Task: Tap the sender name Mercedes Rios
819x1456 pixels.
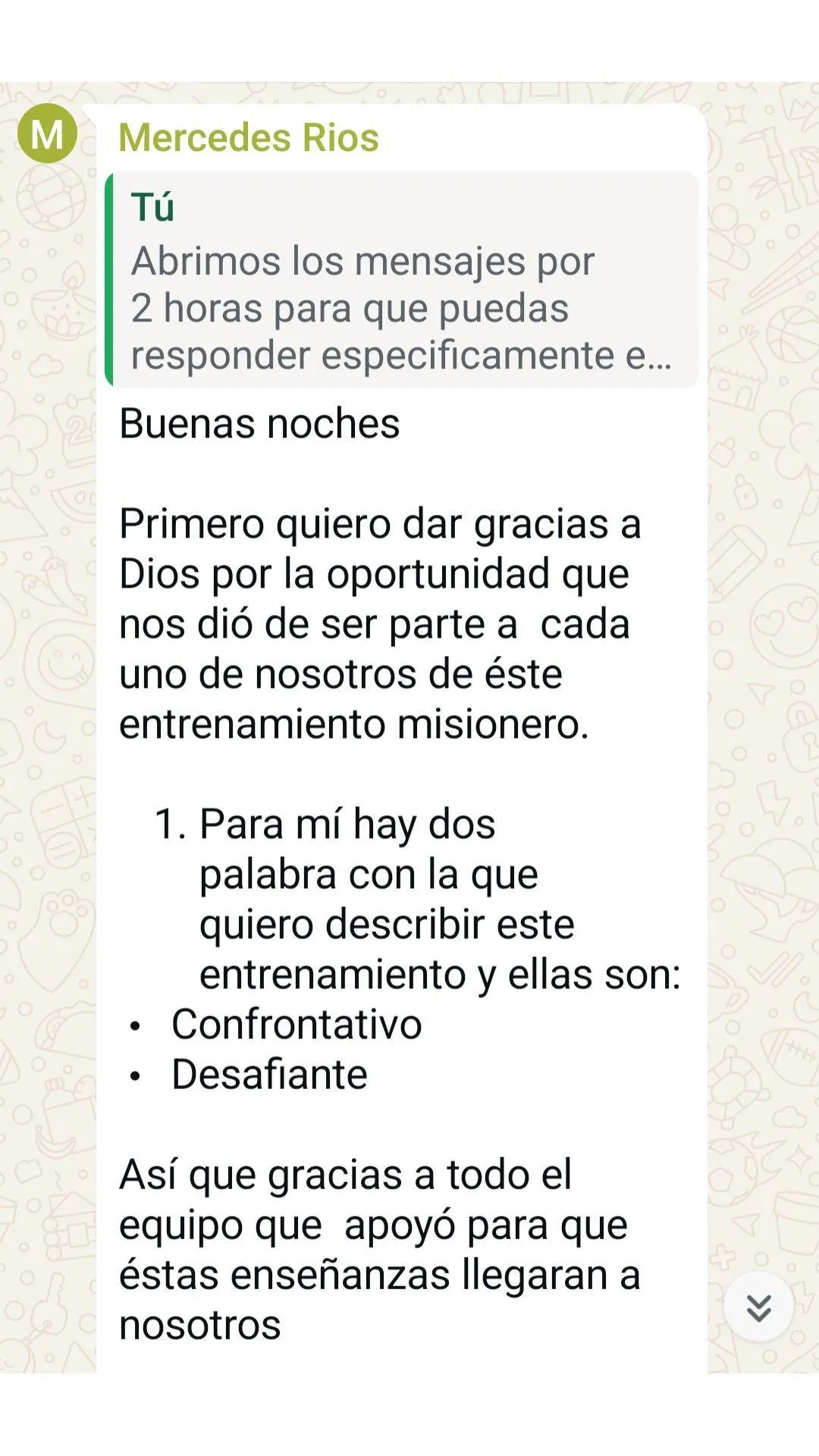Action: (x=249, y=137)
